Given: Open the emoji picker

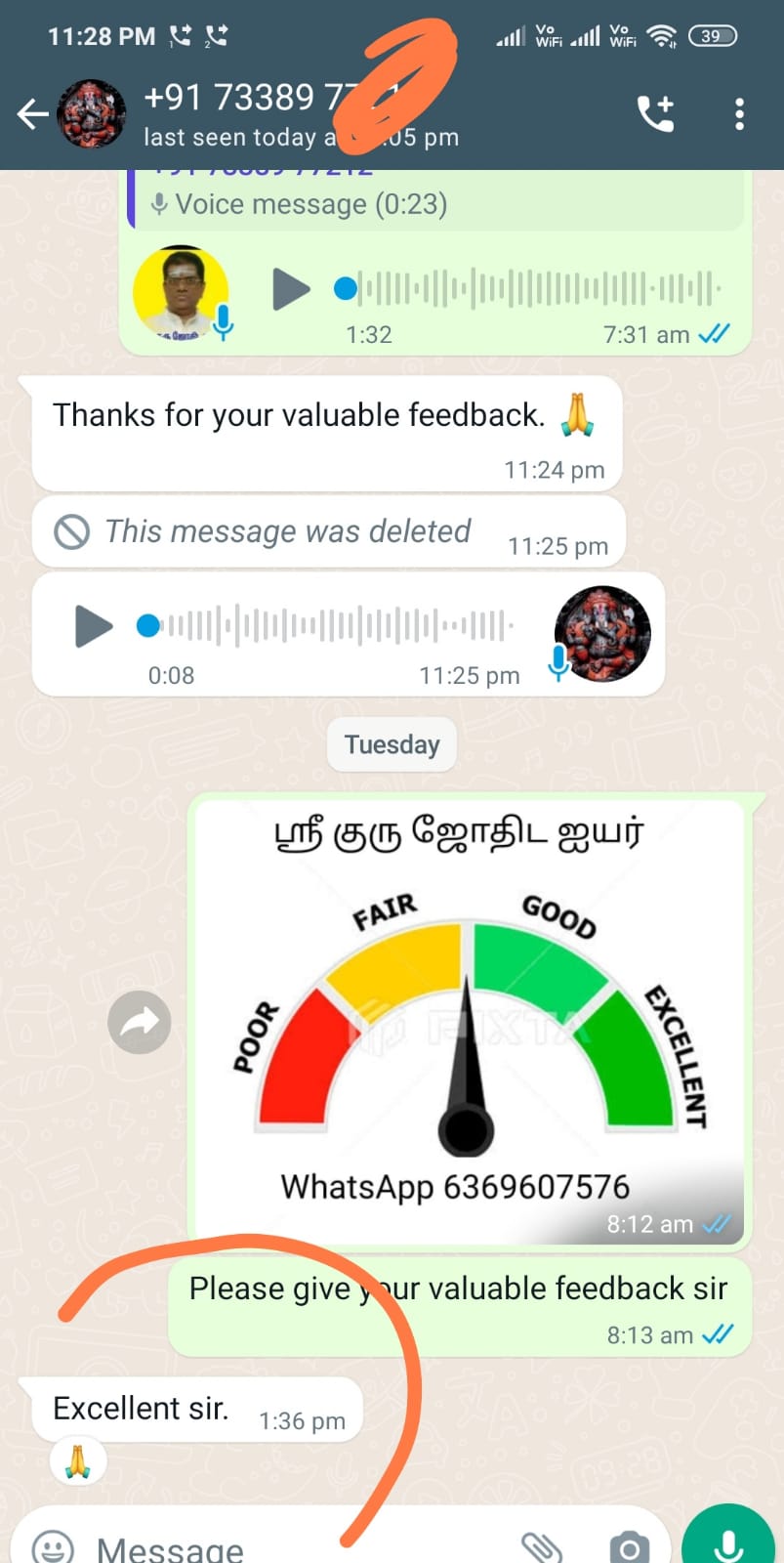Looking at the screenshot, I should point(53,1547).
